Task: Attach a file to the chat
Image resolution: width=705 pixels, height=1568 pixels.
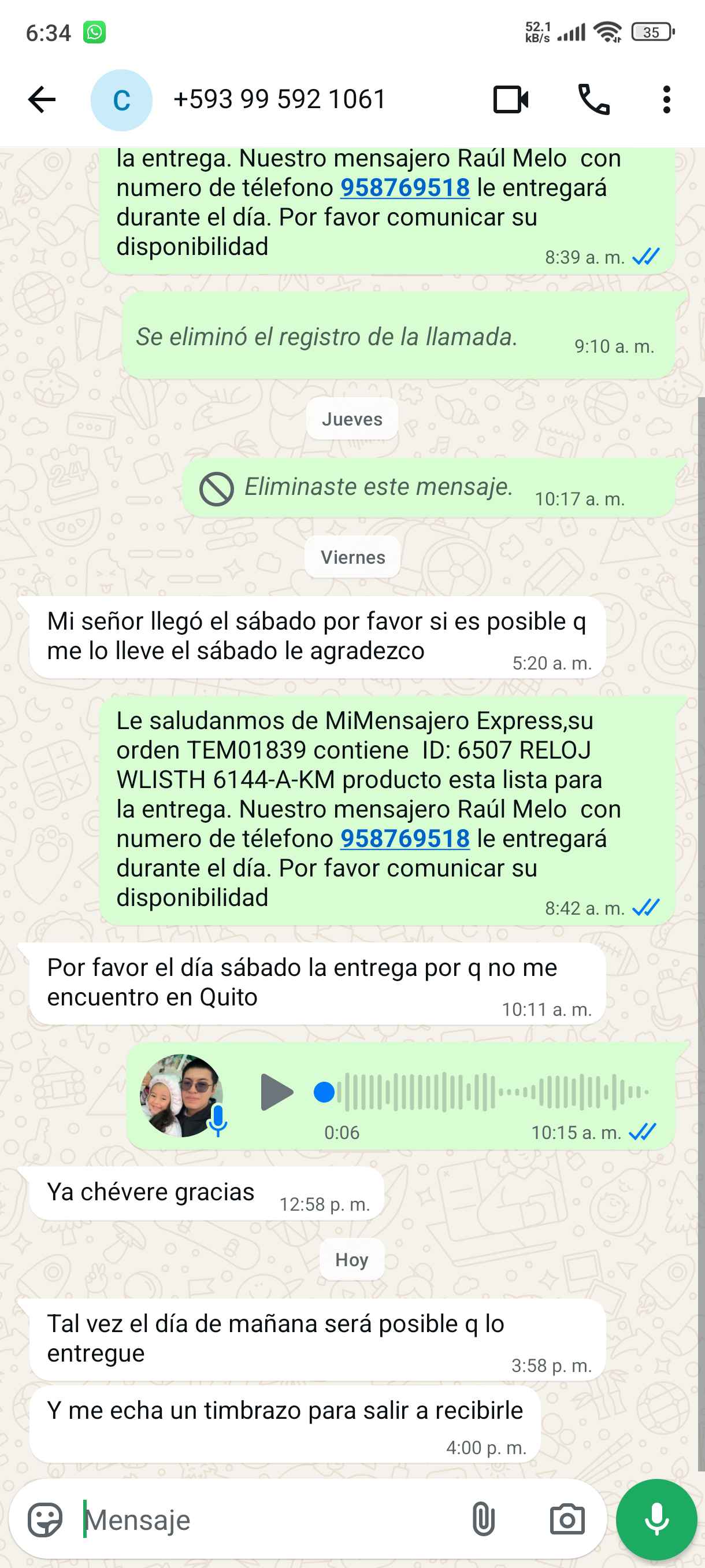Action: 483,1520
